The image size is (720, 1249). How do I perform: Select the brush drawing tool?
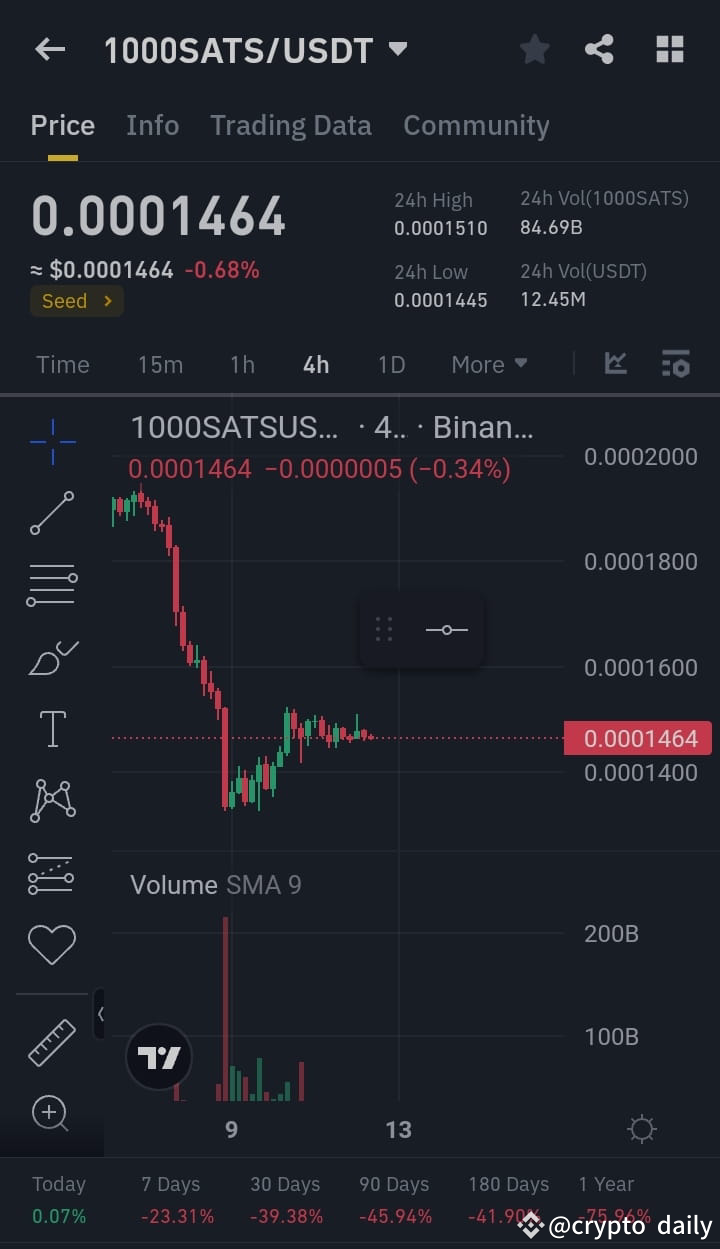coord(52,657)
